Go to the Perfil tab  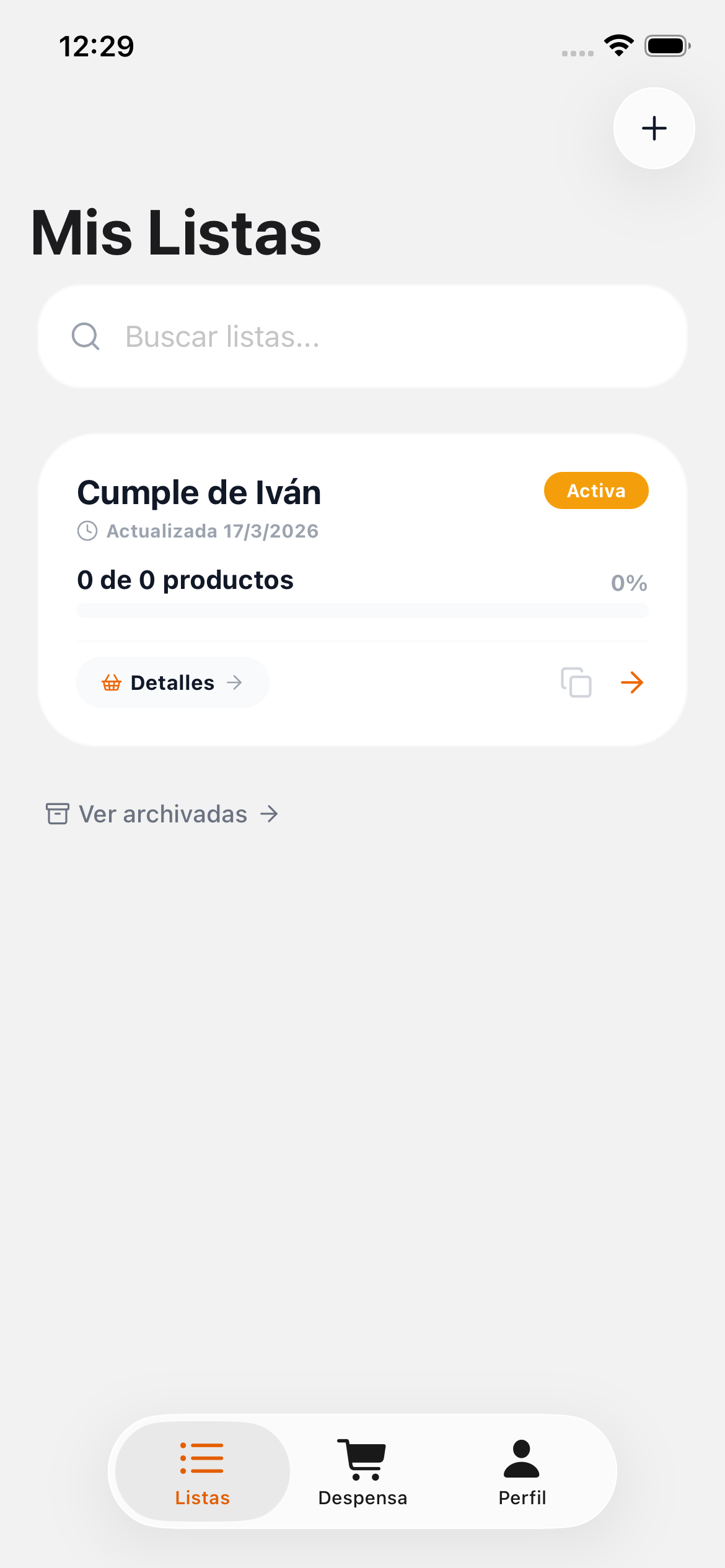pyautogui.click(x=522, y=1471)
